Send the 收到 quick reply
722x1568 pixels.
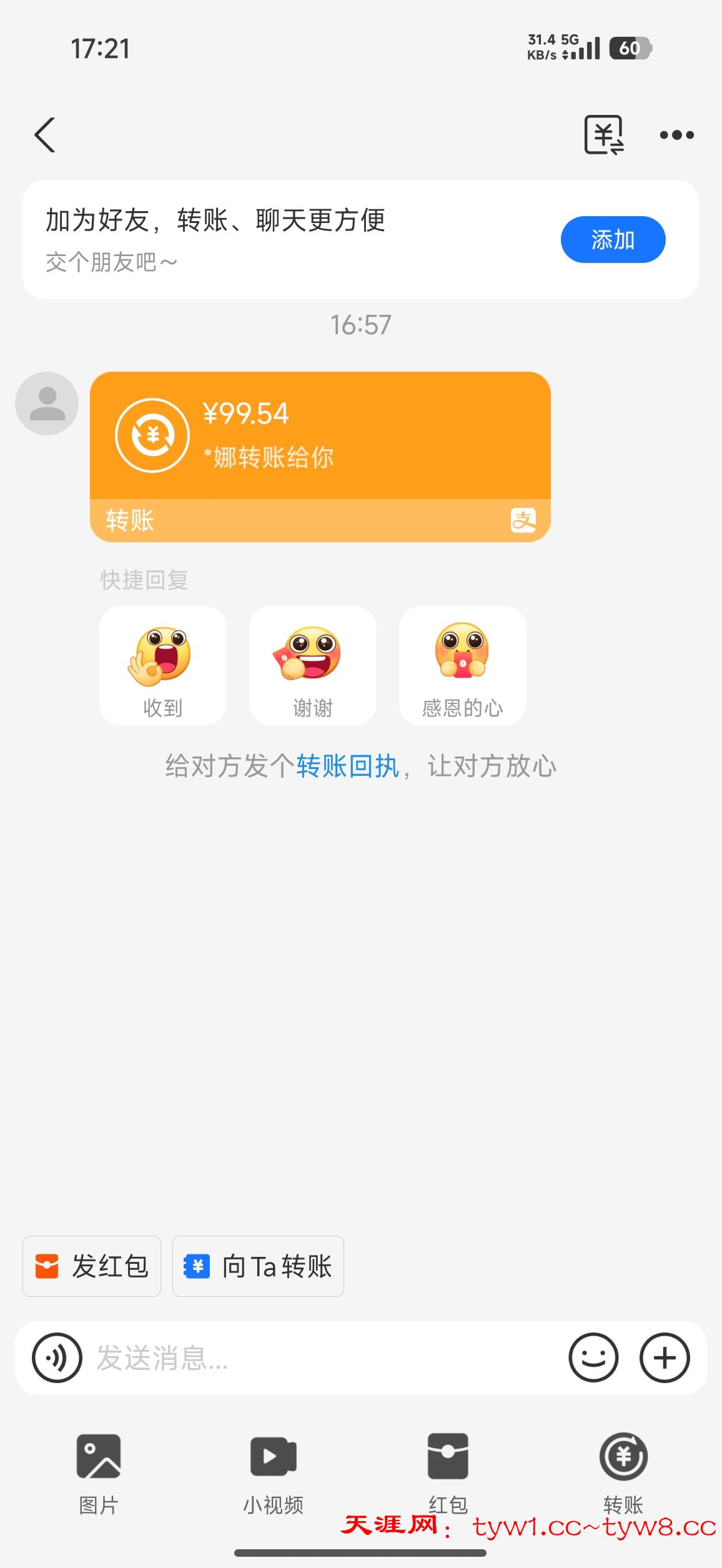pyautogui.click(x=163, y=666)
